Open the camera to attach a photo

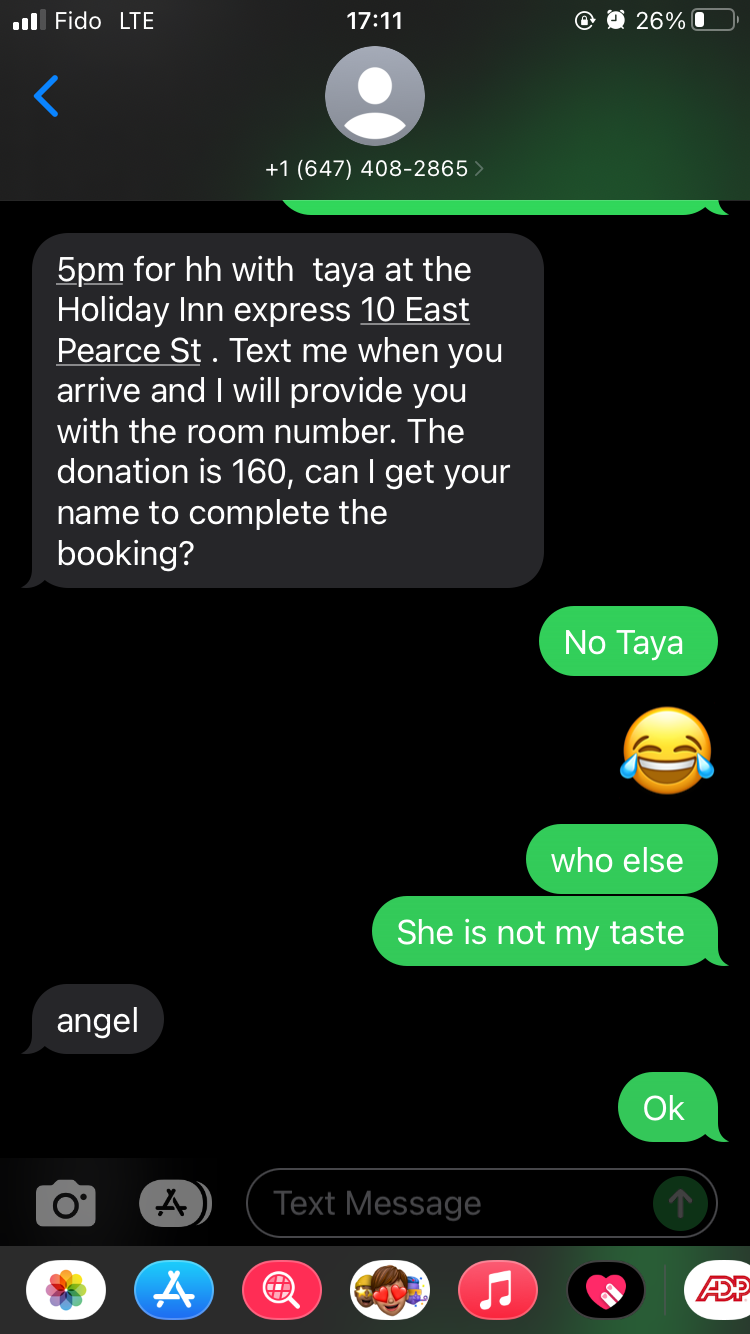tap(66, 1203)
